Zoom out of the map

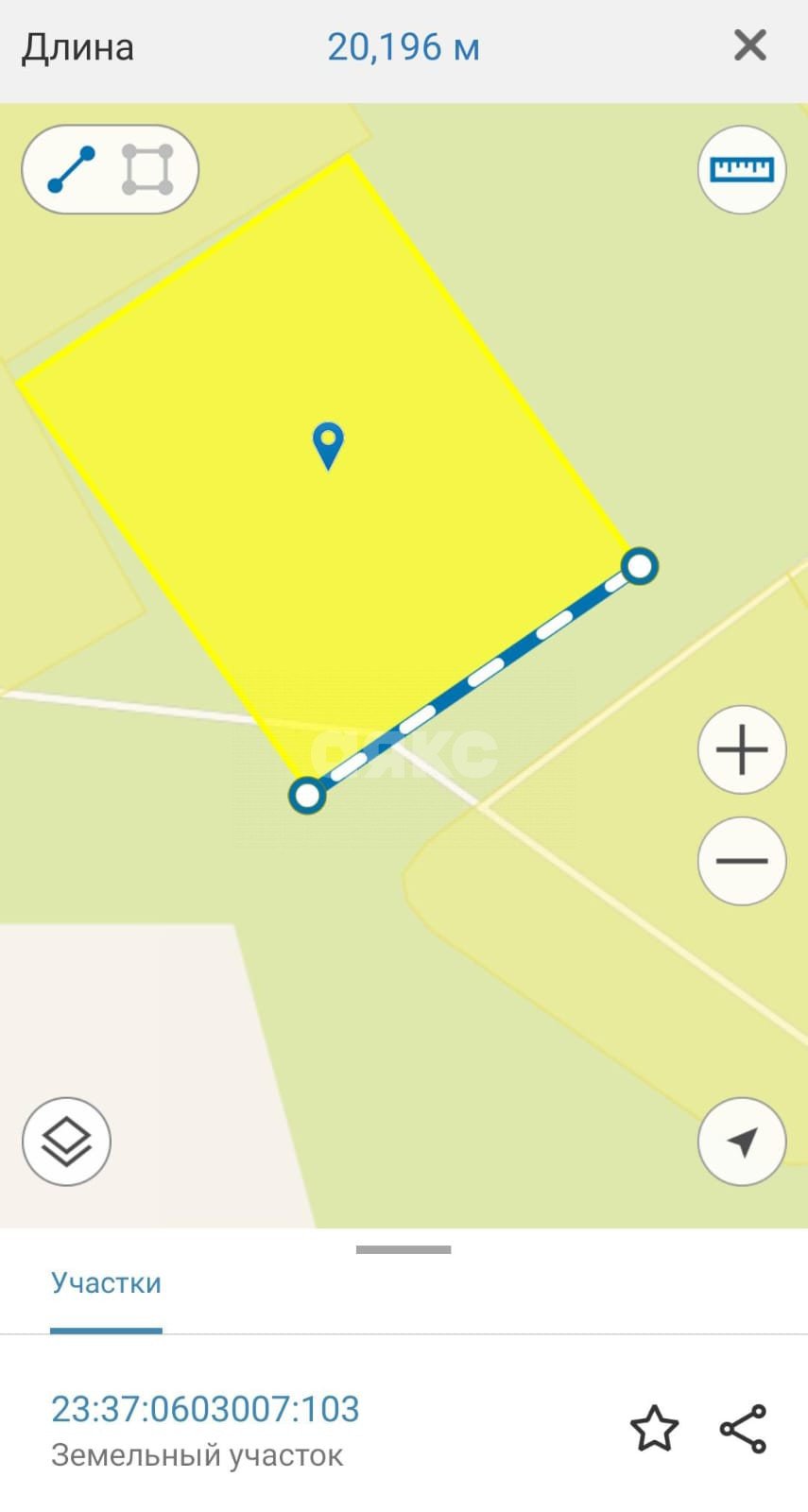click(742, 861)
